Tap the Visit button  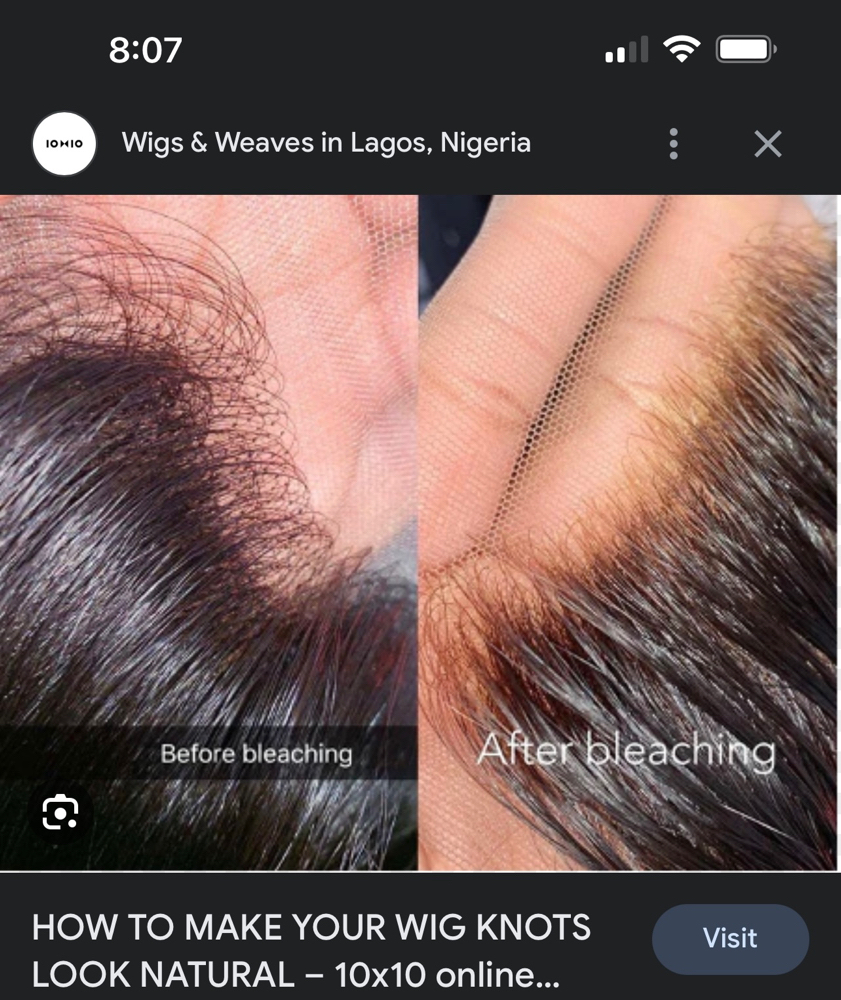tap(730, 939)
